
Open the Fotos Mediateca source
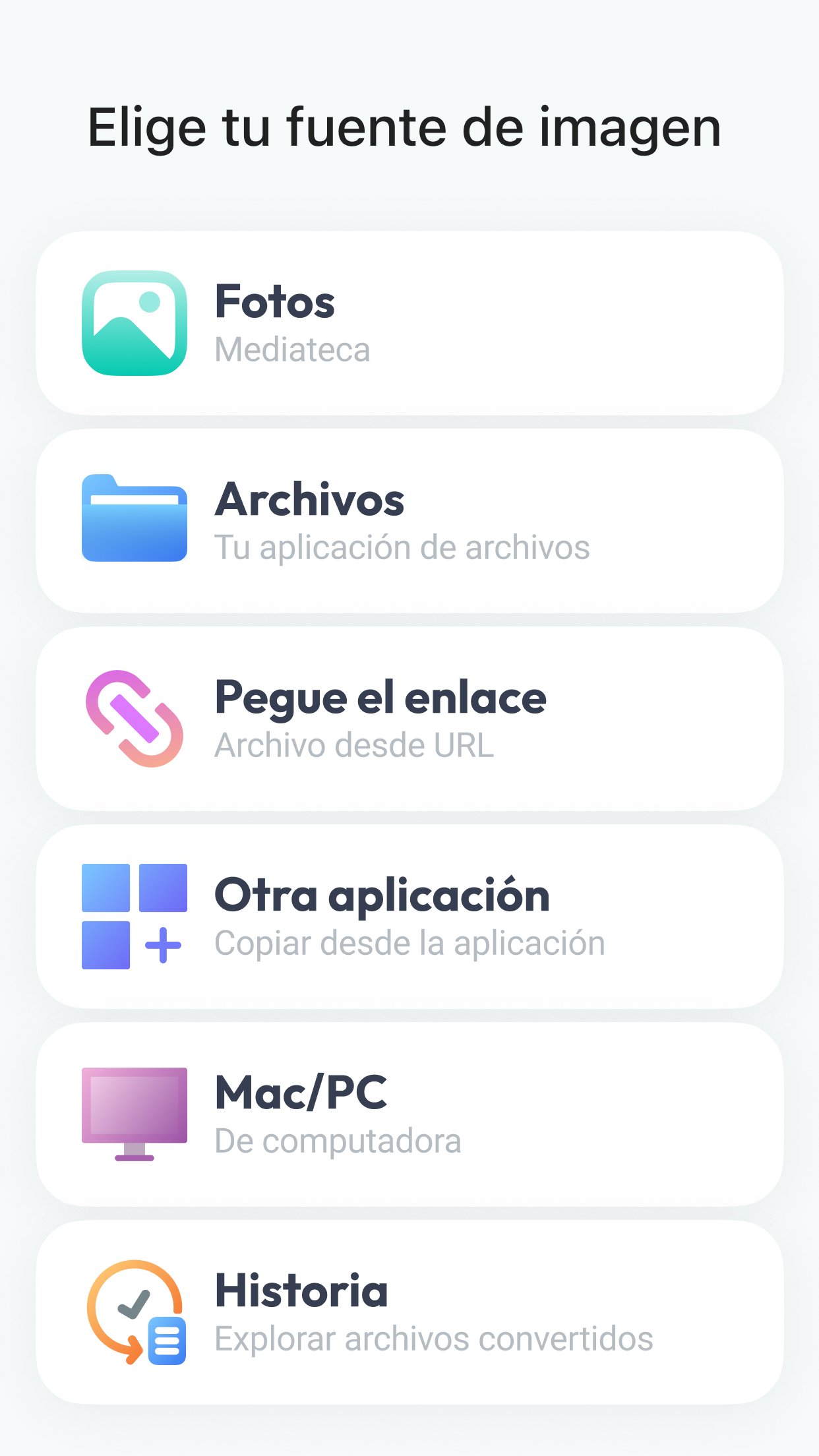coord(409,323)
